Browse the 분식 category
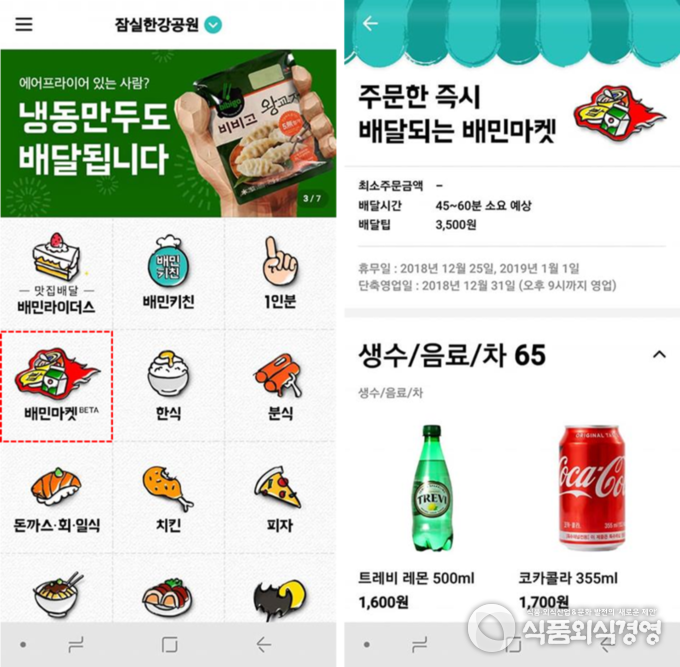This screenshot has height=667, width=680. click(279, 385)
